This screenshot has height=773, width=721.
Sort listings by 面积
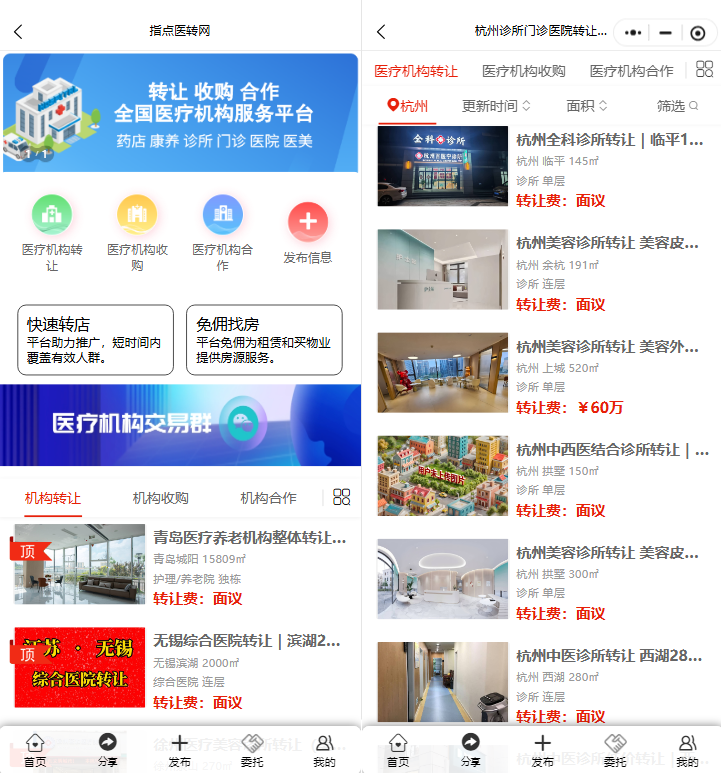[x=586, y=106]
